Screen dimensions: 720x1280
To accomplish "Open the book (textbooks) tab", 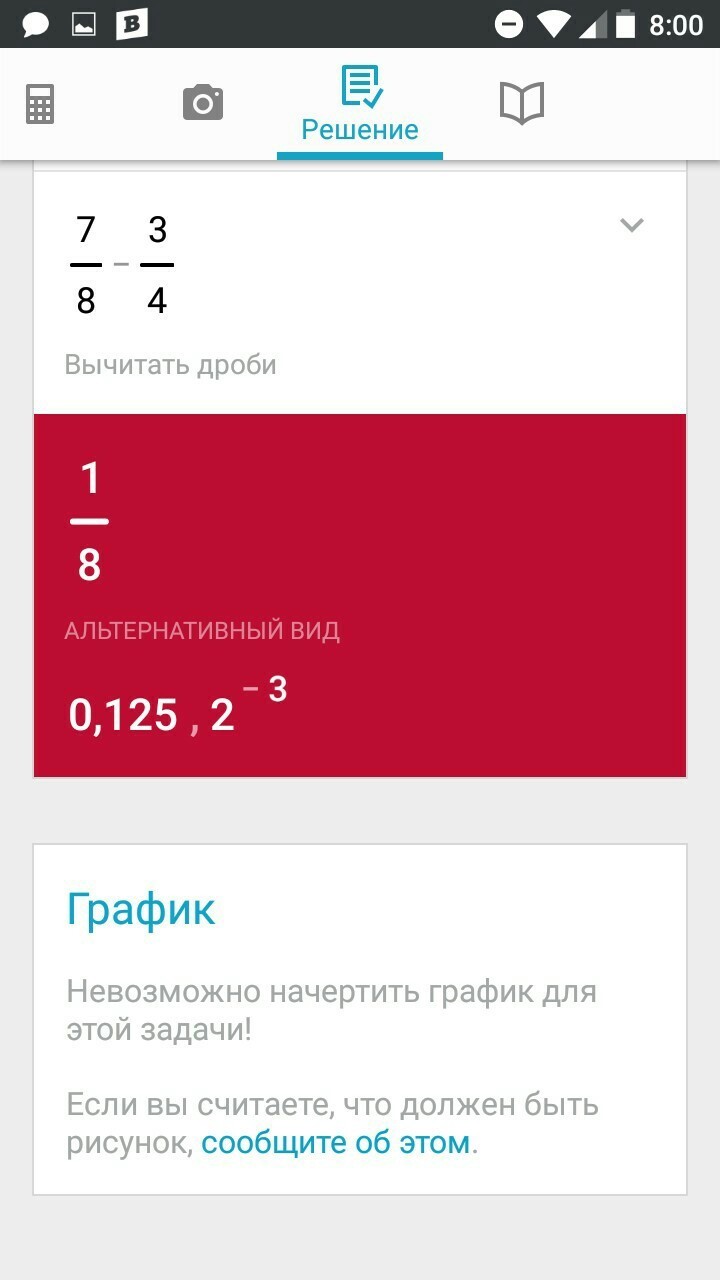I will click(x=521, y=104).
